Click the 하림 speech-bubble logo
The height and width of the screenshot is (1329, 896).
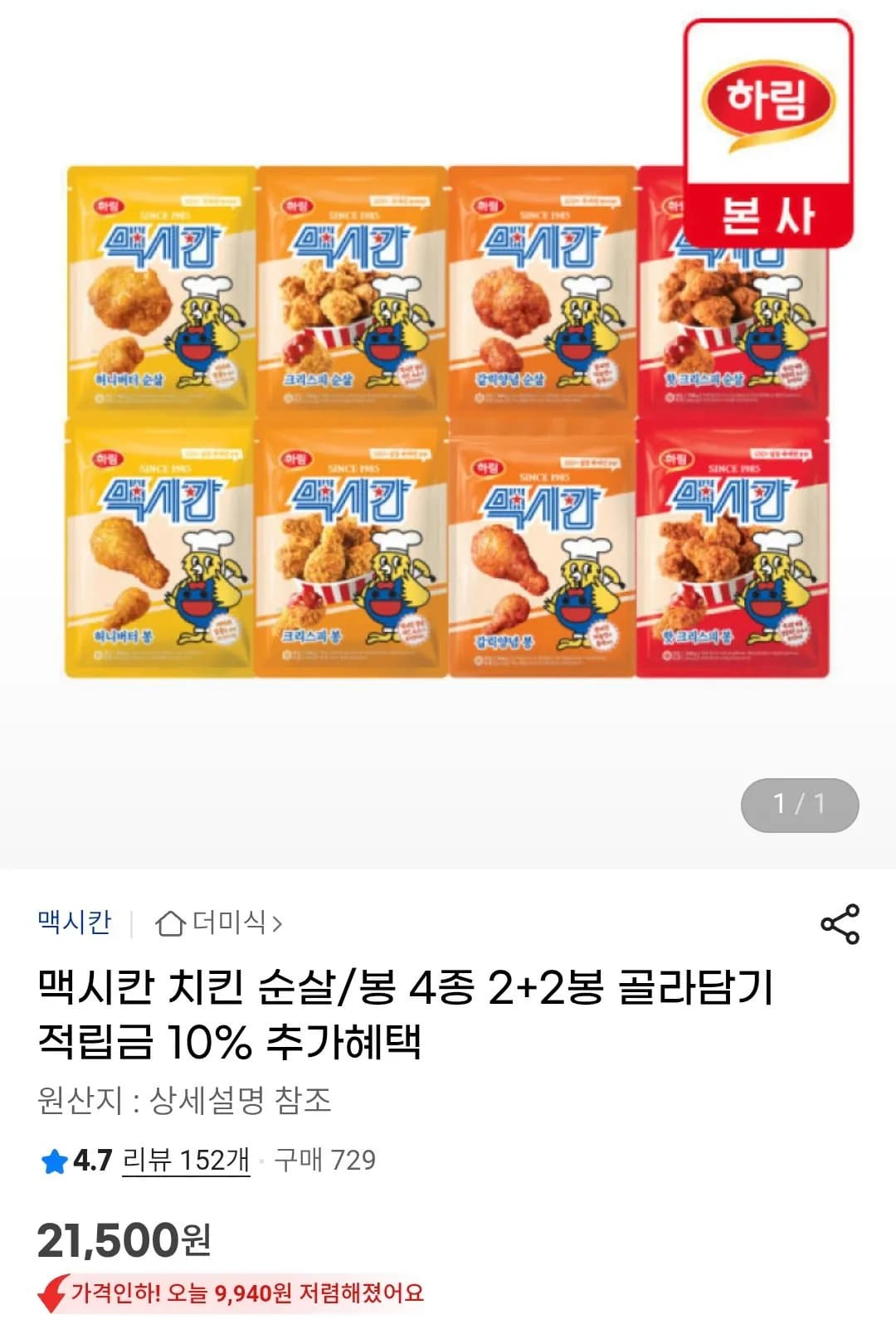[767, 100]
